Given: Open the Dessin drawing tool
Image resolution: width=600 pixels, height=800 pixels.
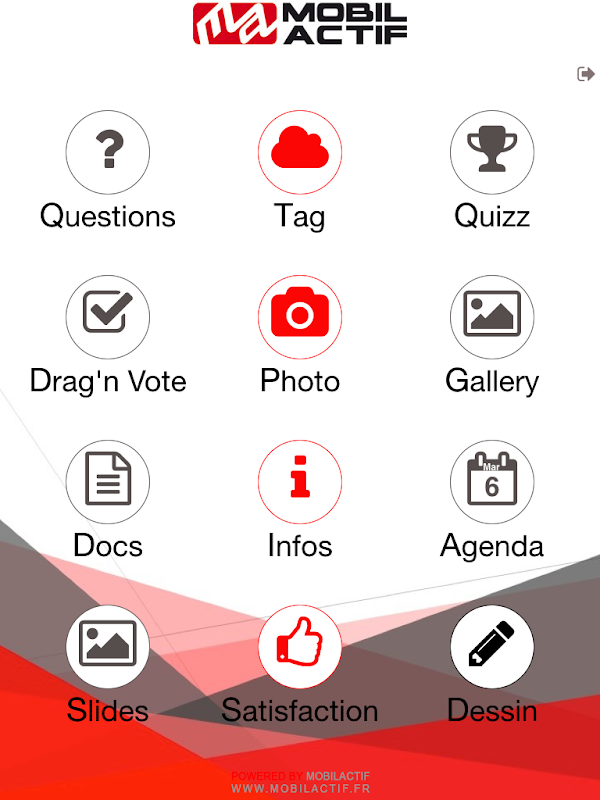Looking at the screenshot, I should [x=492, y=646].
